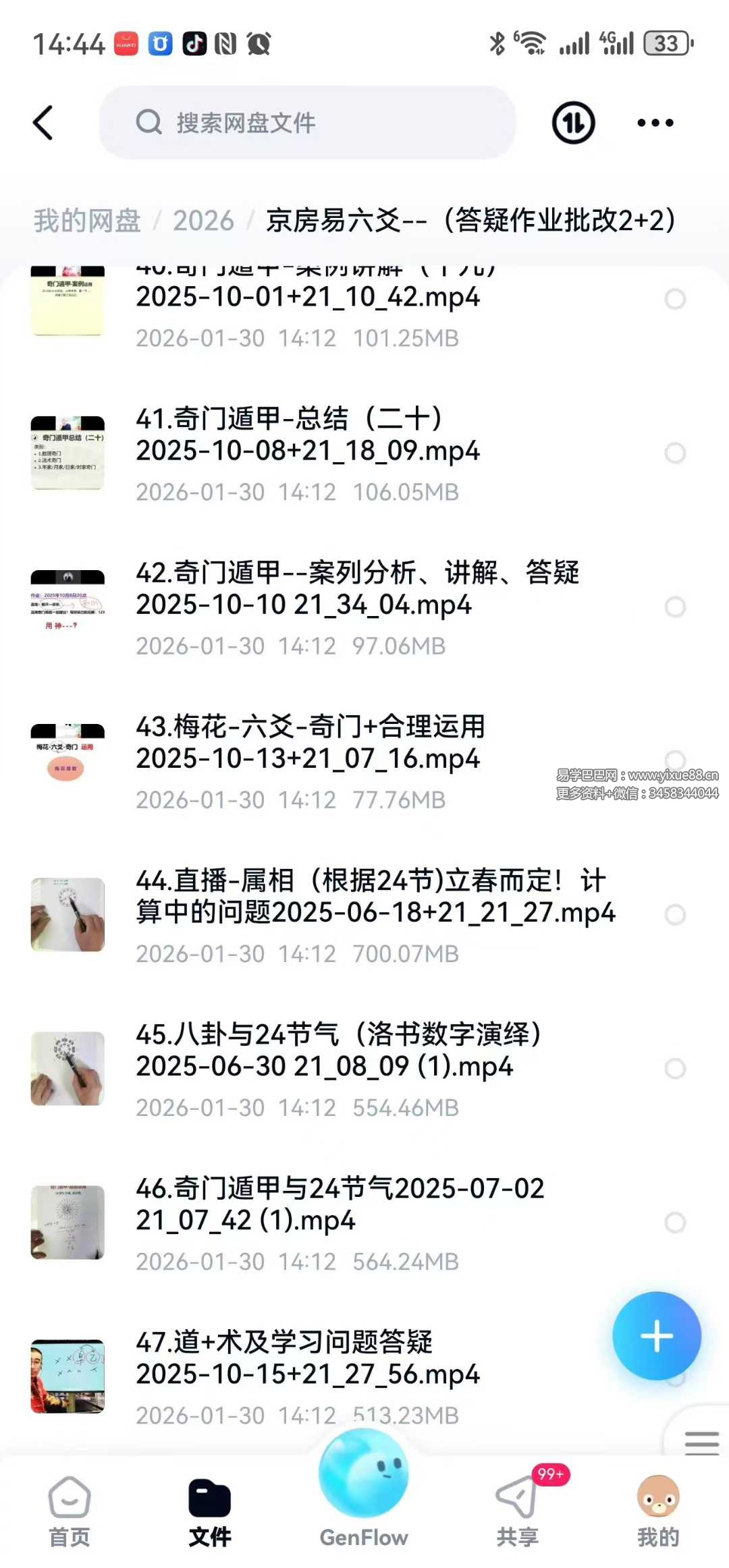Image resolution: width=729 pixels, height=1568 pixels.
Task: Go back using the top arrow
Action: (x=43, y=123)
